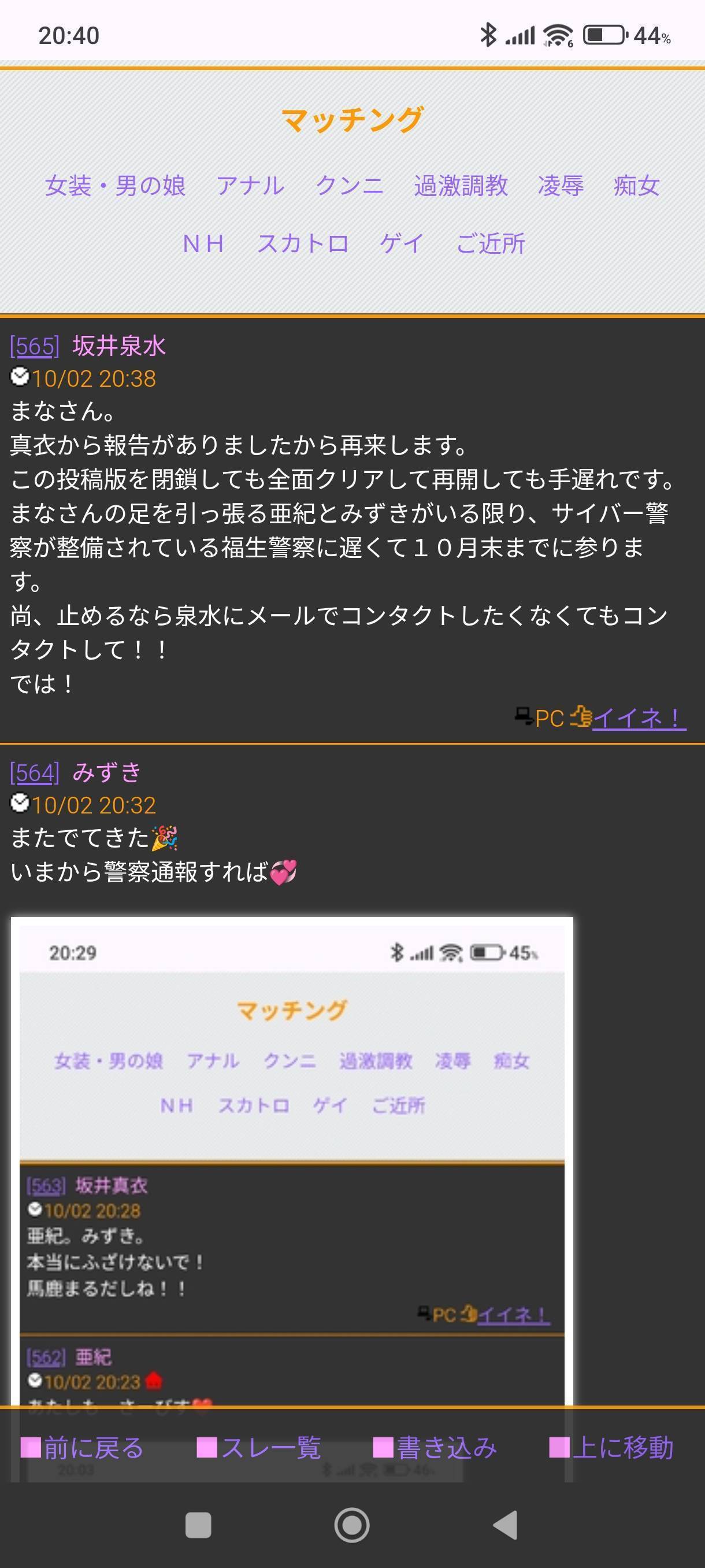Enlarge the screenshot attached to post 564

pos(292,1156)
